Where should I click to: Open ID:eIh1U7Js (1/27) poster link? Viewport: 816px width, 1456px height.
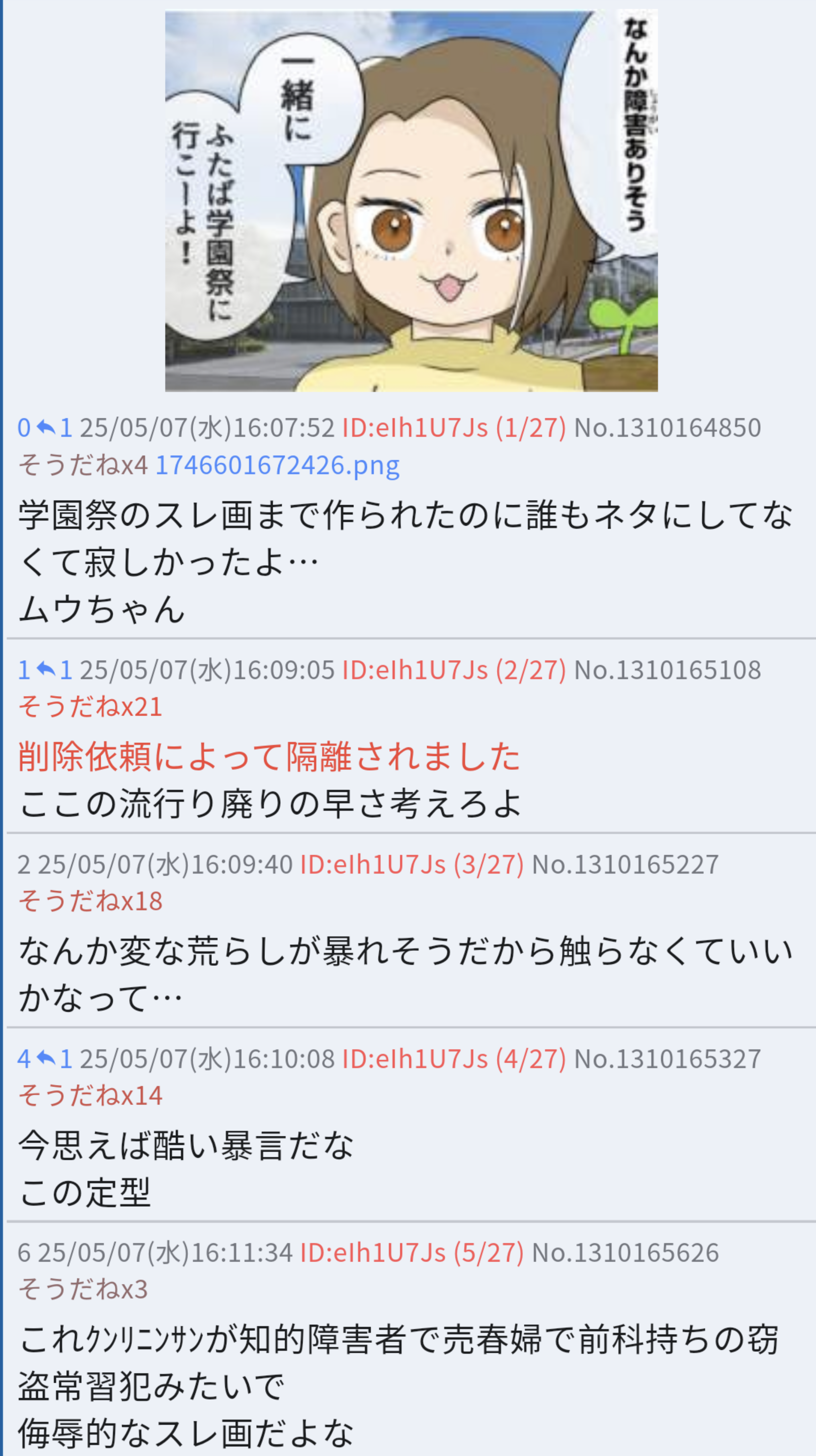454,428
